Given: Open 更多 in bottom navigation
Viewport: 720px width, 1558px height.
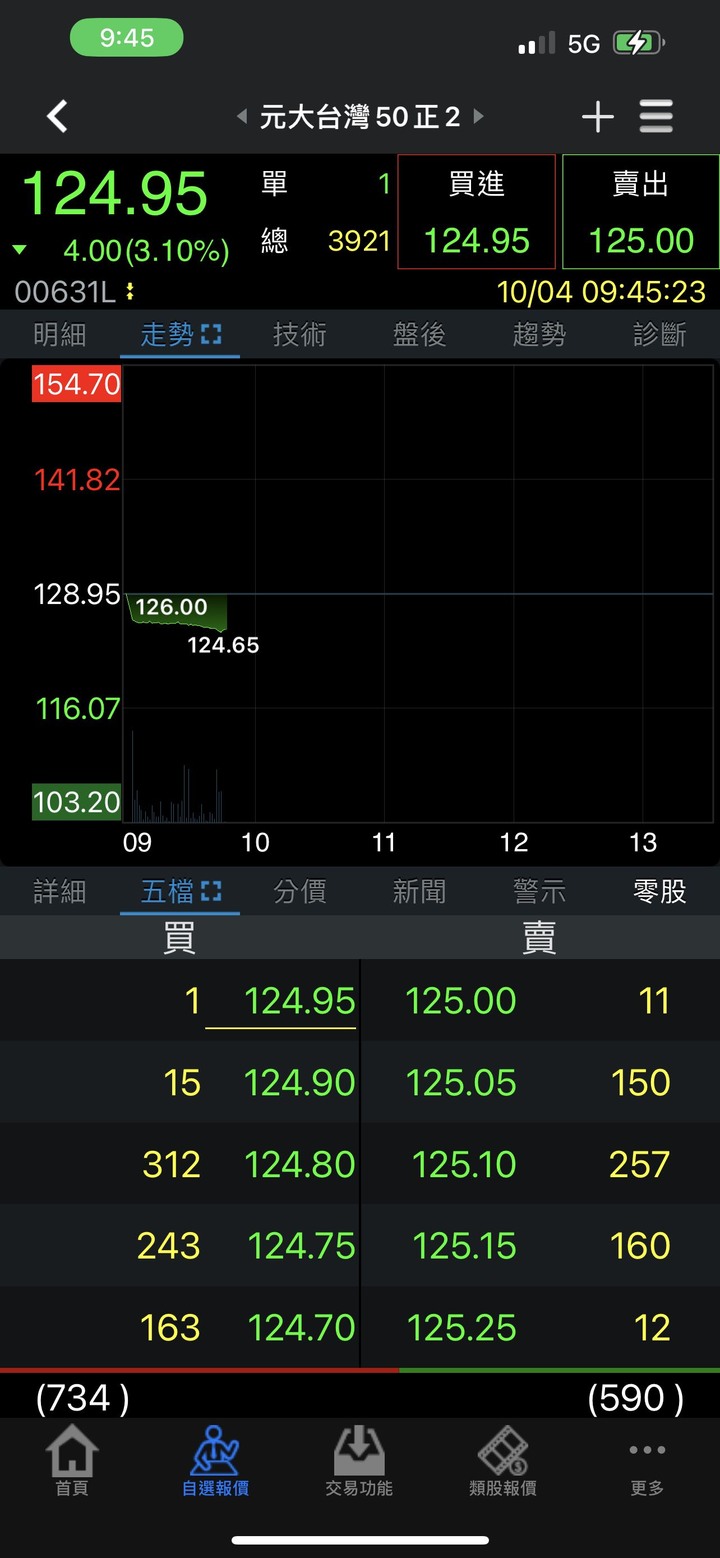Looking at the screenshot, I should (x=647, y=1461).
